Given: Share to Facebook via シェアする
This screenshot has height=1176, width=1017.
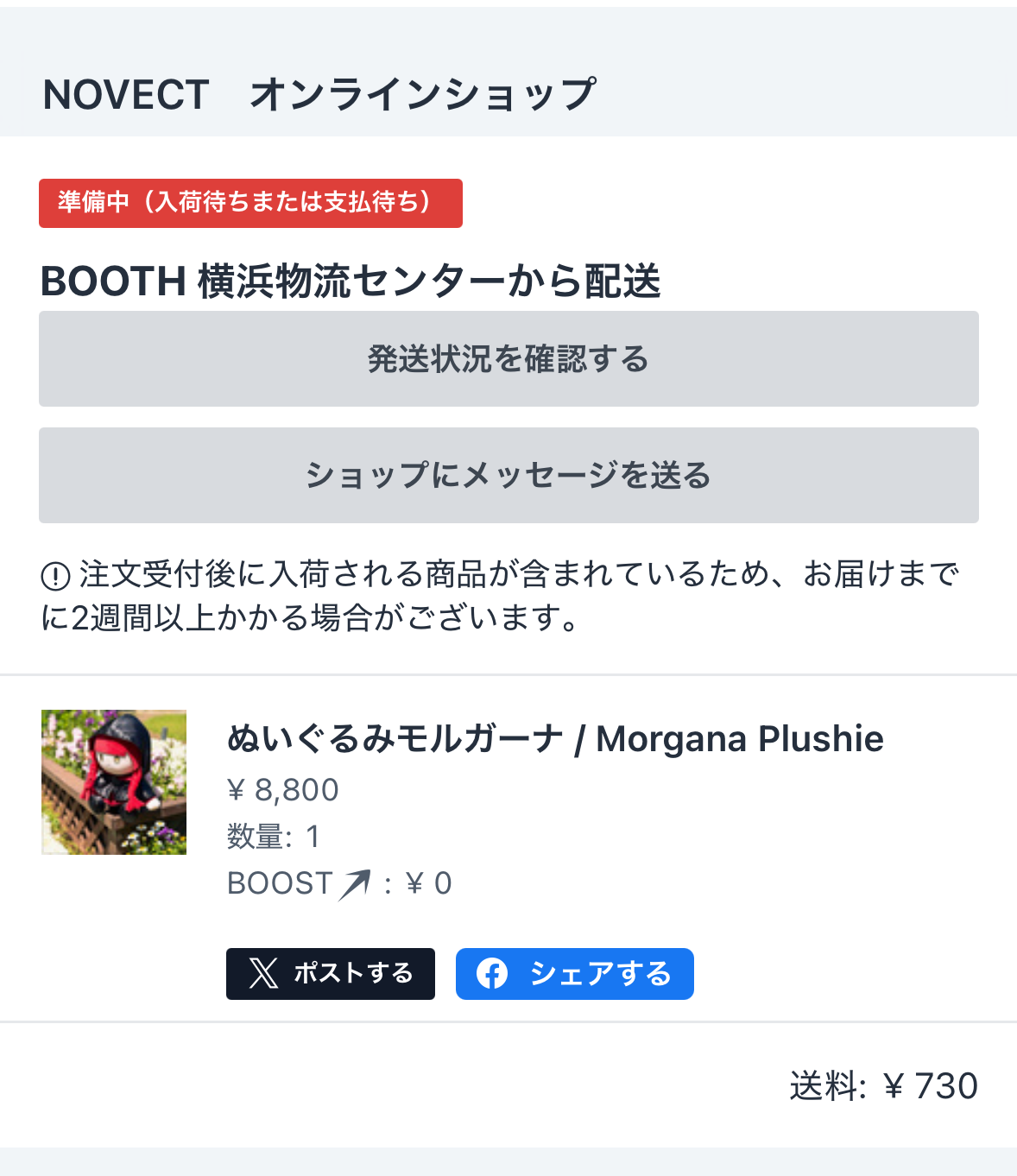Looking at the screenshot, I should pyautogui.click(x=574, y=974).
